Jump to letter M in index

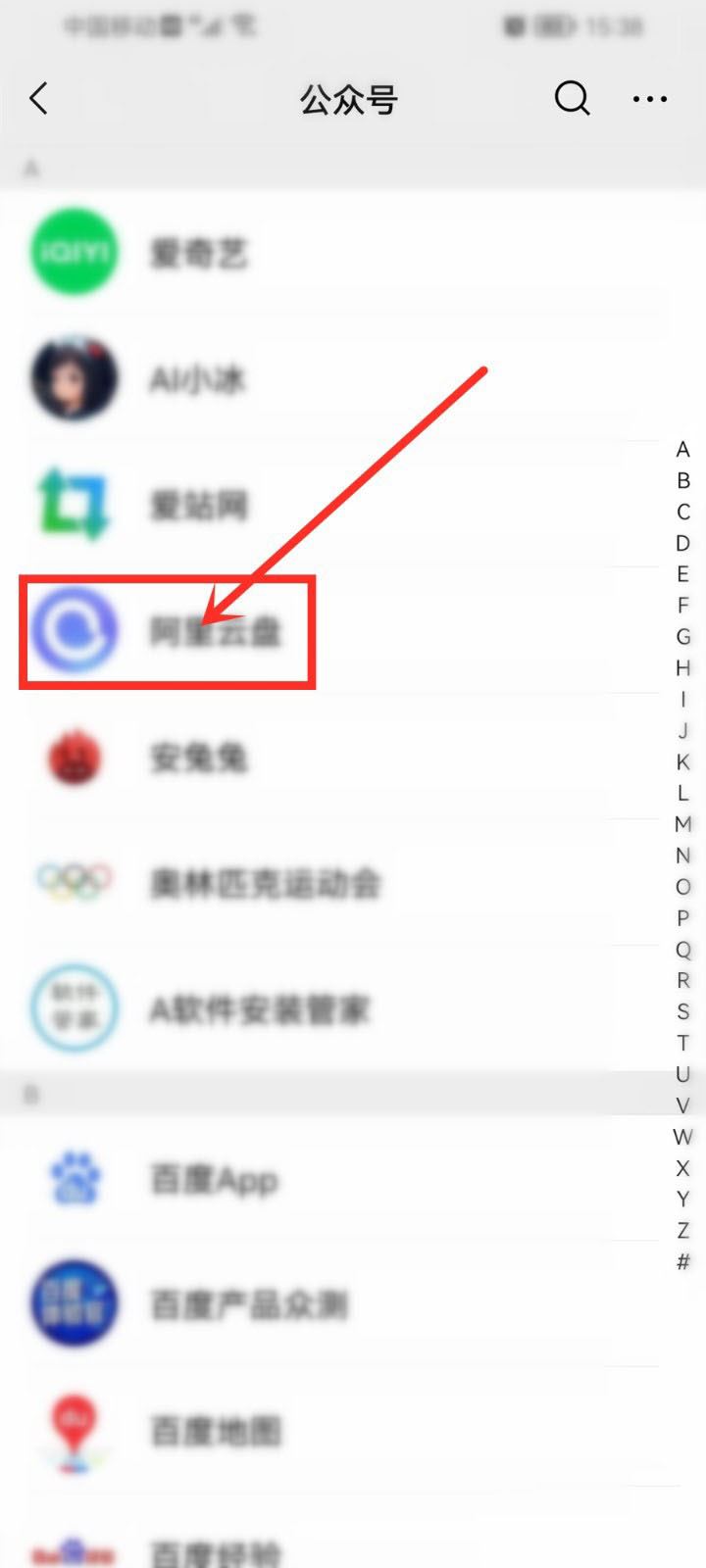(683, 824)
